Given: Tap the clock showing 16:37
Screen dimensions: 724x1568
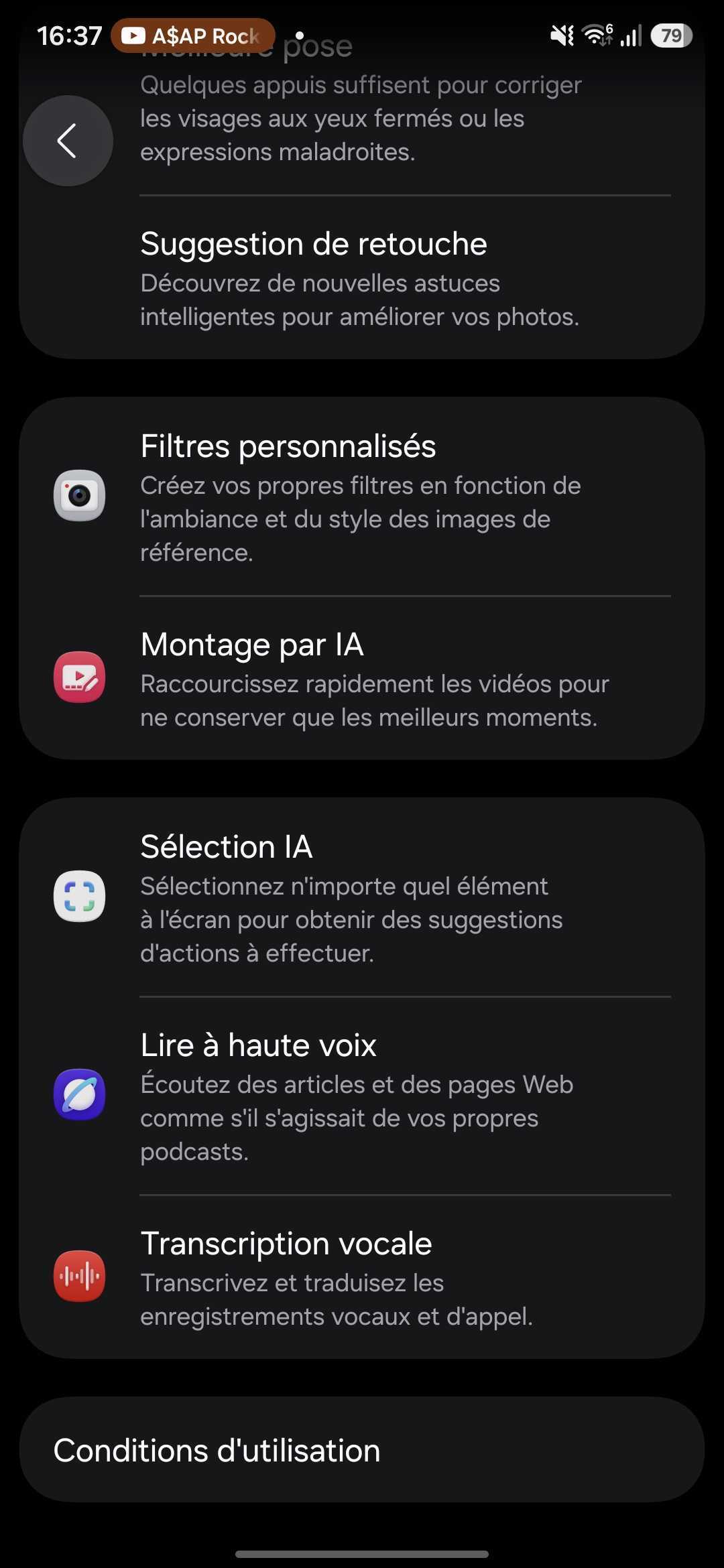Looking at the screenshot, I should (70, 35).
